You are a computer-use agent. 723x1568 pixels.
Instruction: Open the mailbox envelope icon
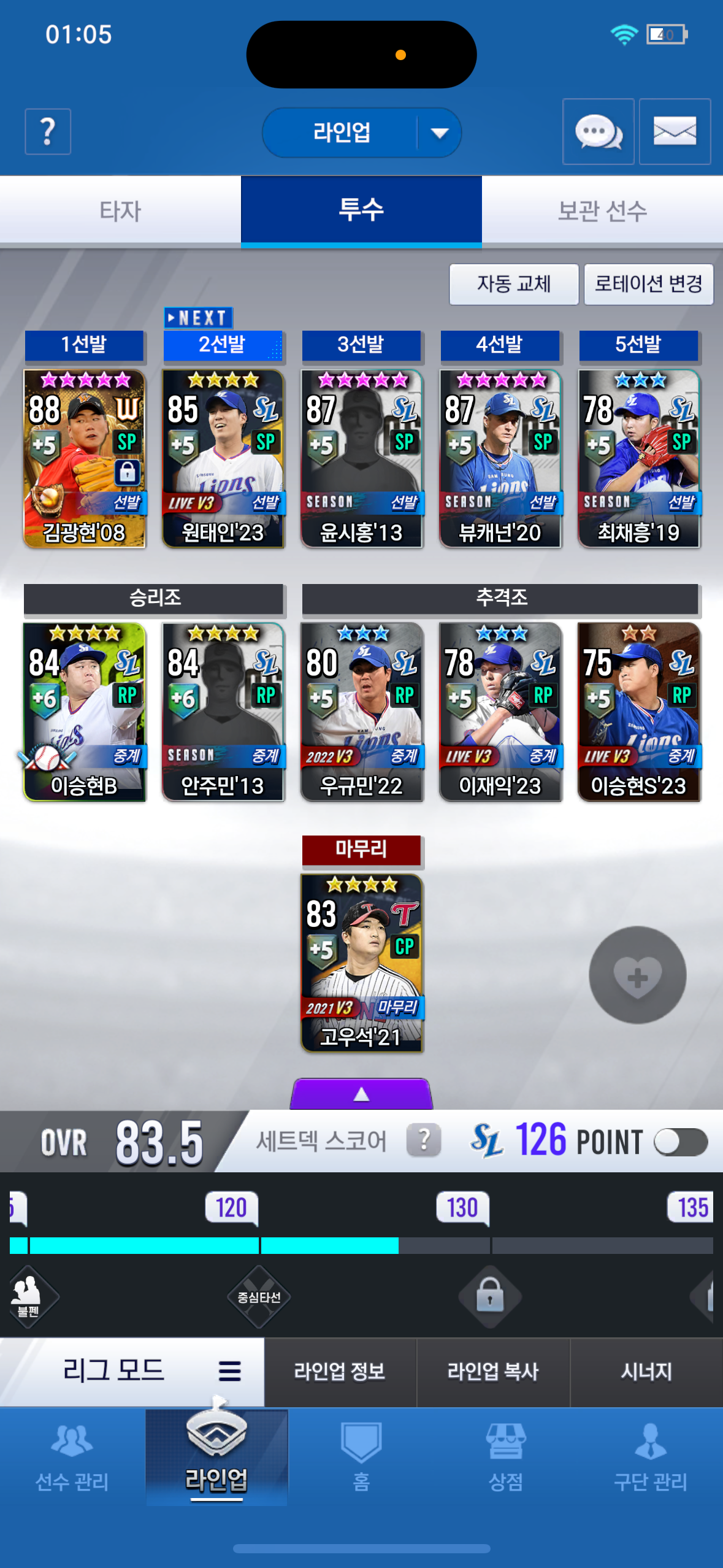[x=675, y=132]
